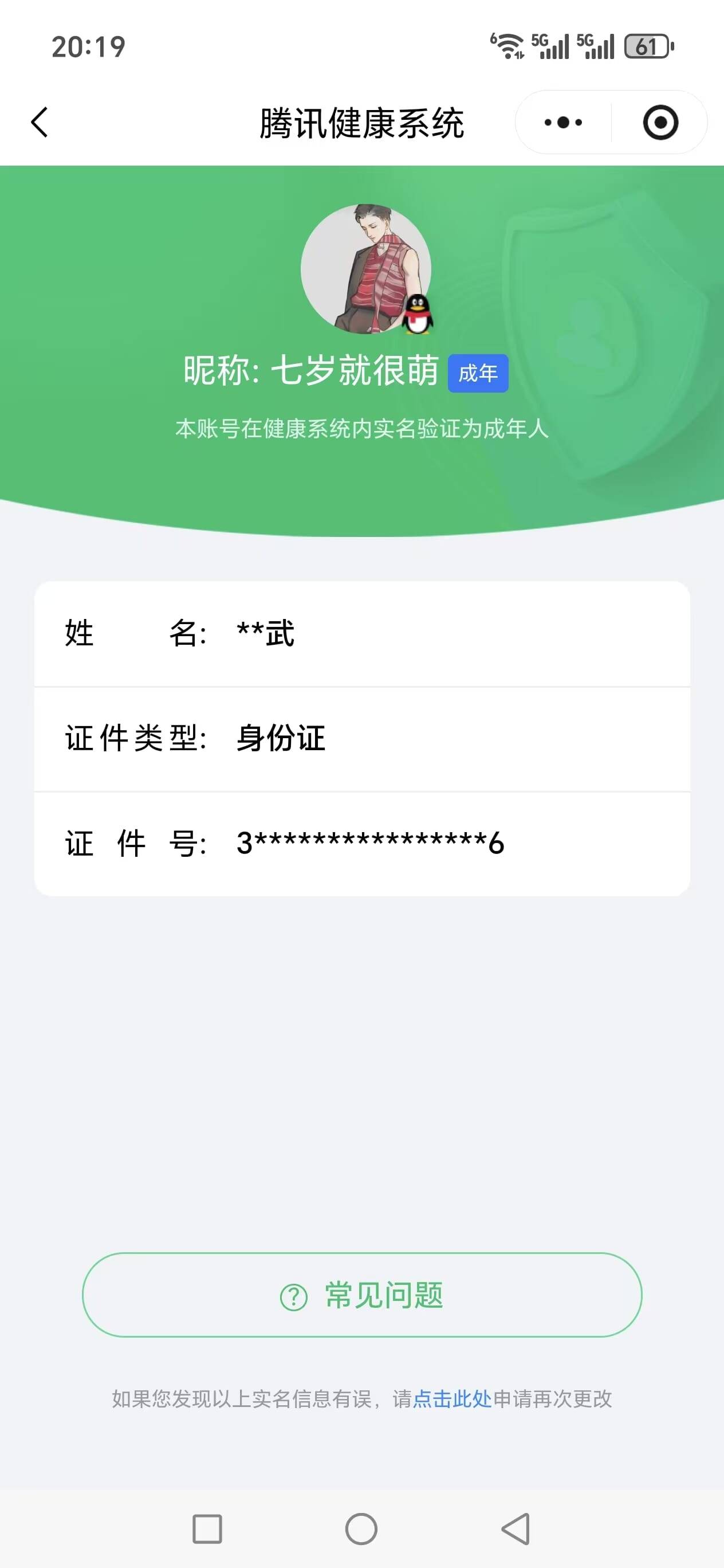724x1568 pixels.
Task: Tap the QQ penguin badge on the avatar
Action: click(x=418, y=314)
